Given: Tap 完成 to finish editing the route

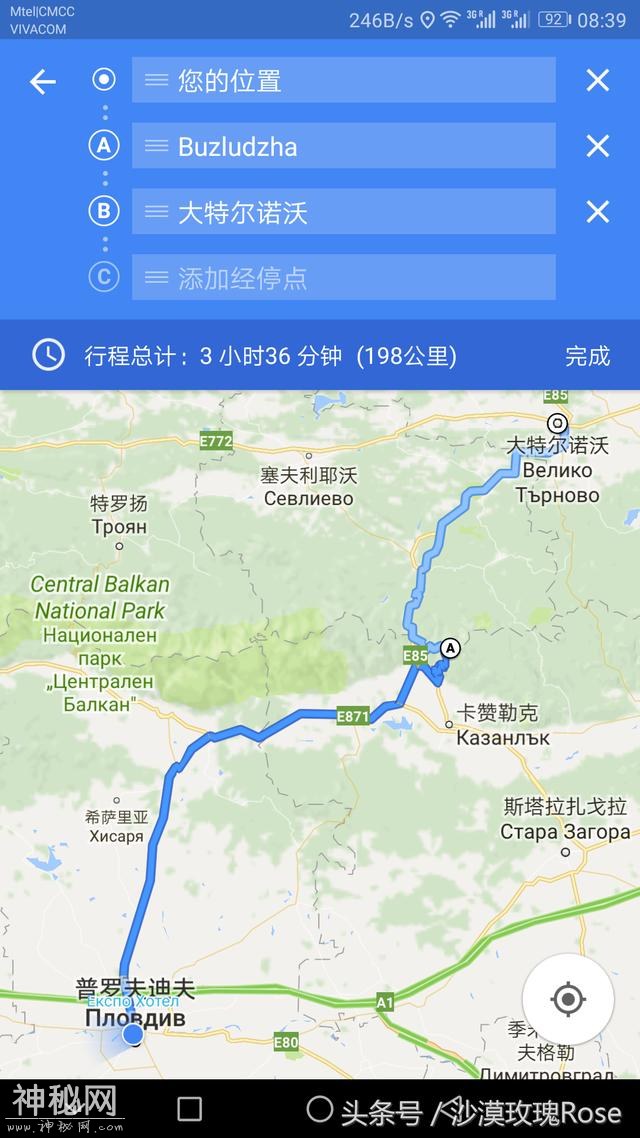Looking at the screenshot, I should click(x=587, y=355).
